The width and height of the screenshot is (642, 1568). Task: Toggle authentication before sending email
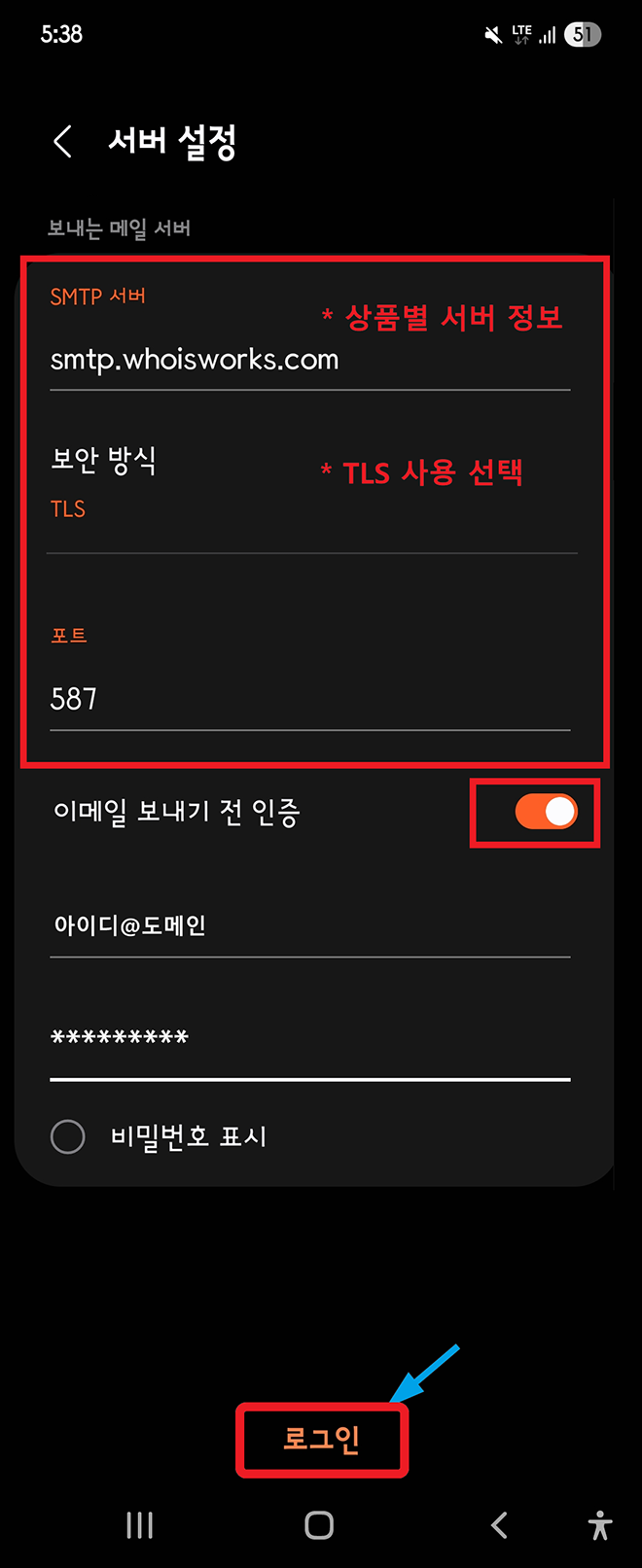click(x=546, y=812)
